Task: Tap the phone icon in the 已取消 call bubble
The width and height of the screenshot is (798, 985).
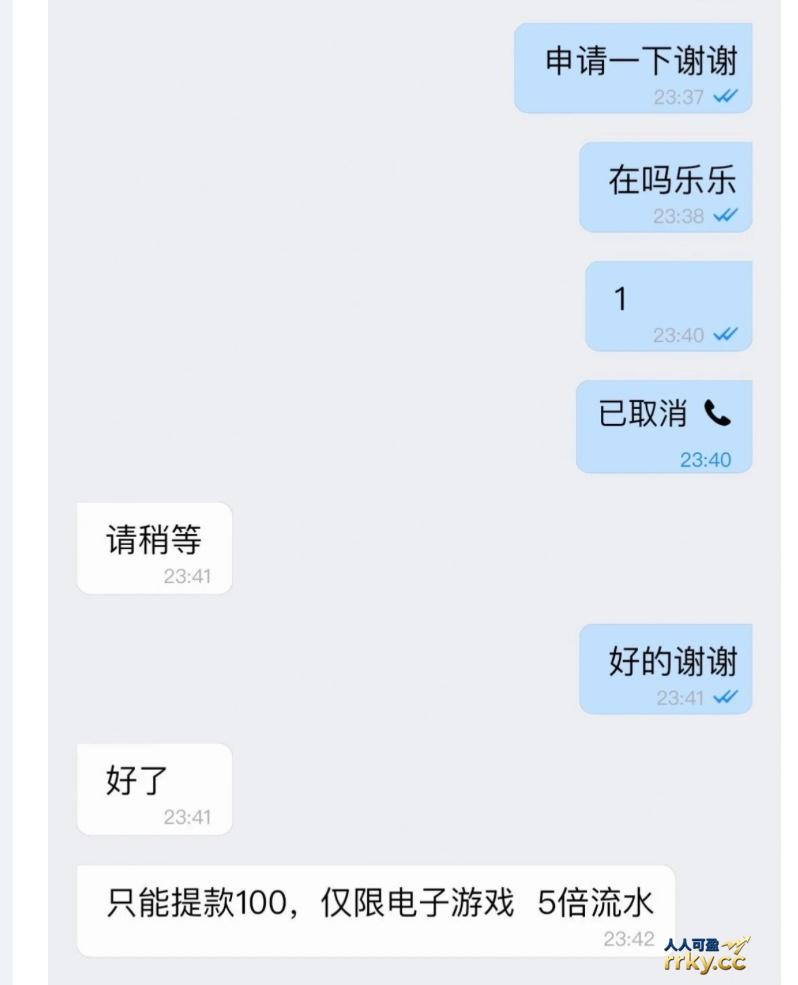Action: (717, 413)
